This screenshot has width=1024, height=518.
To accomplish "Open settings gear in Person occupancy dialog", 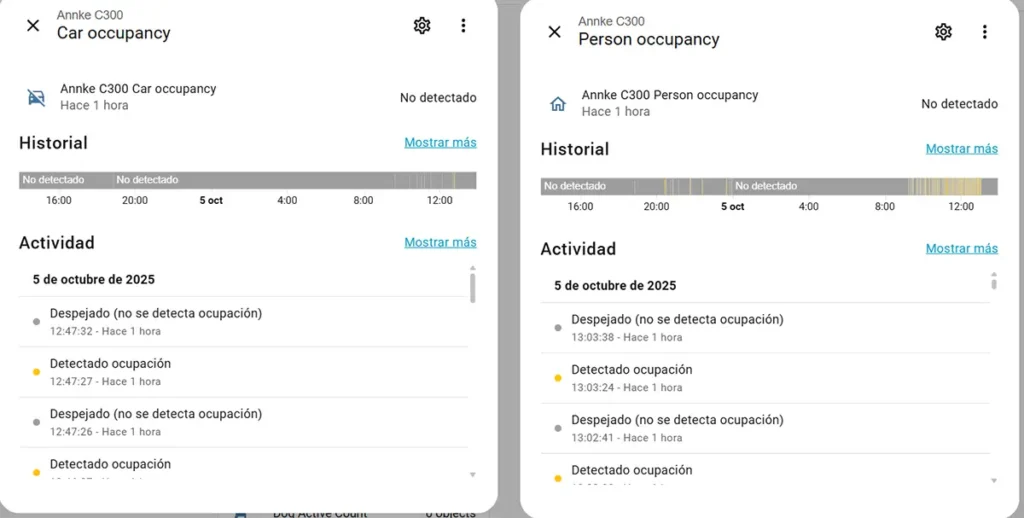I will [943, 32].
